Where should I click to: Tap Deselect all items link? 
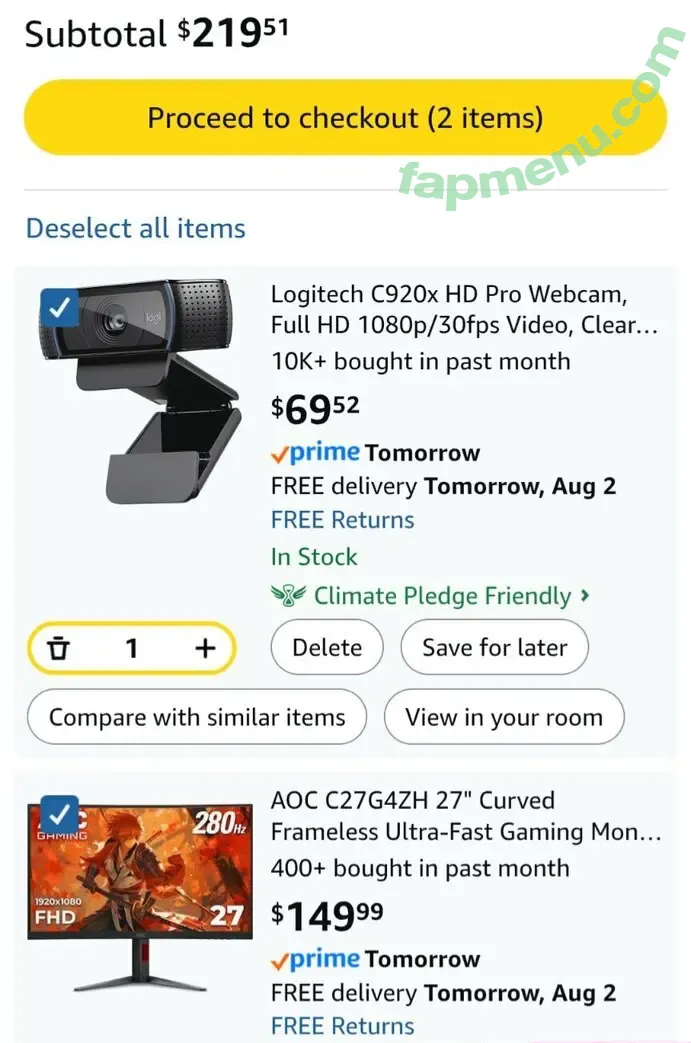(135, 228)
